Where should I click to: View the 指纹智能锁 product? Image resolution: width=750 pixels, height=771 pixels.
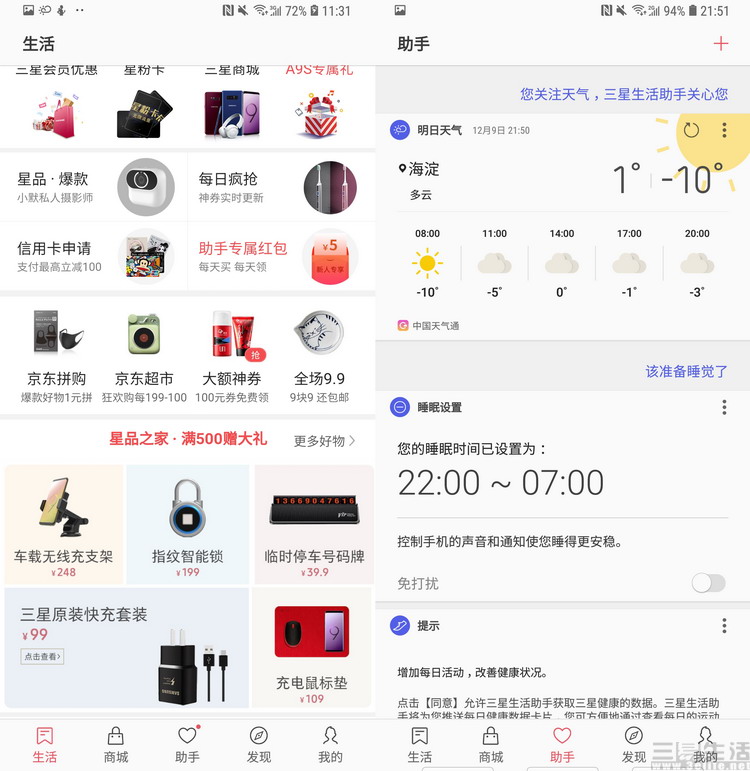point(187,524)
